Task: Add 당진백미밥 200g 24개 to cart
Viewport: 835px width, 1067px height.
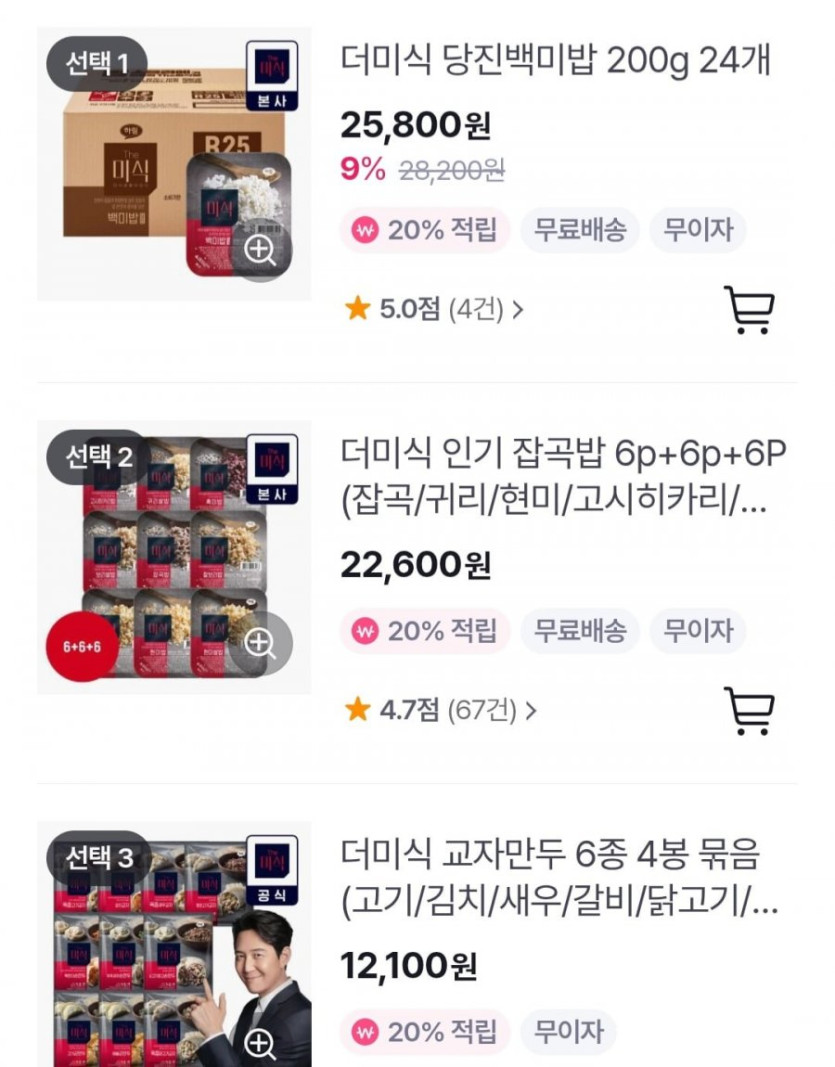Action: [x=749, y=309]
